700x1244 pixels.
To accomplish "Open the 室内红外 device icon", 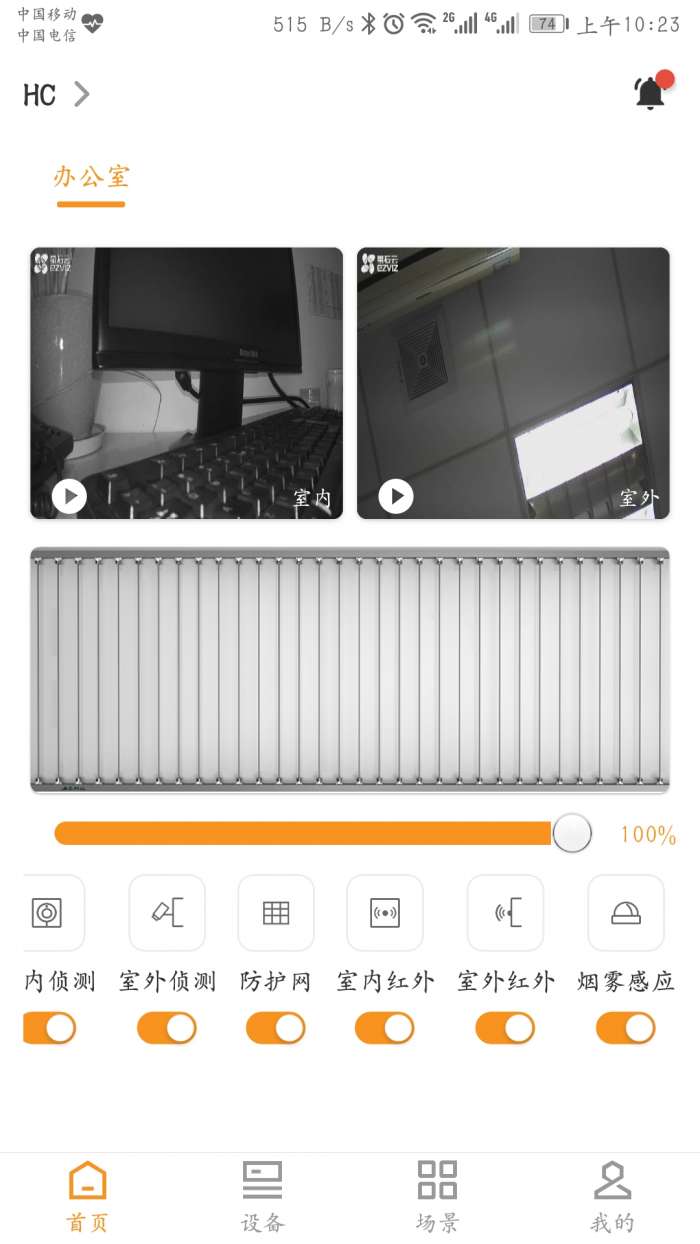I will (x=385, y=913).
